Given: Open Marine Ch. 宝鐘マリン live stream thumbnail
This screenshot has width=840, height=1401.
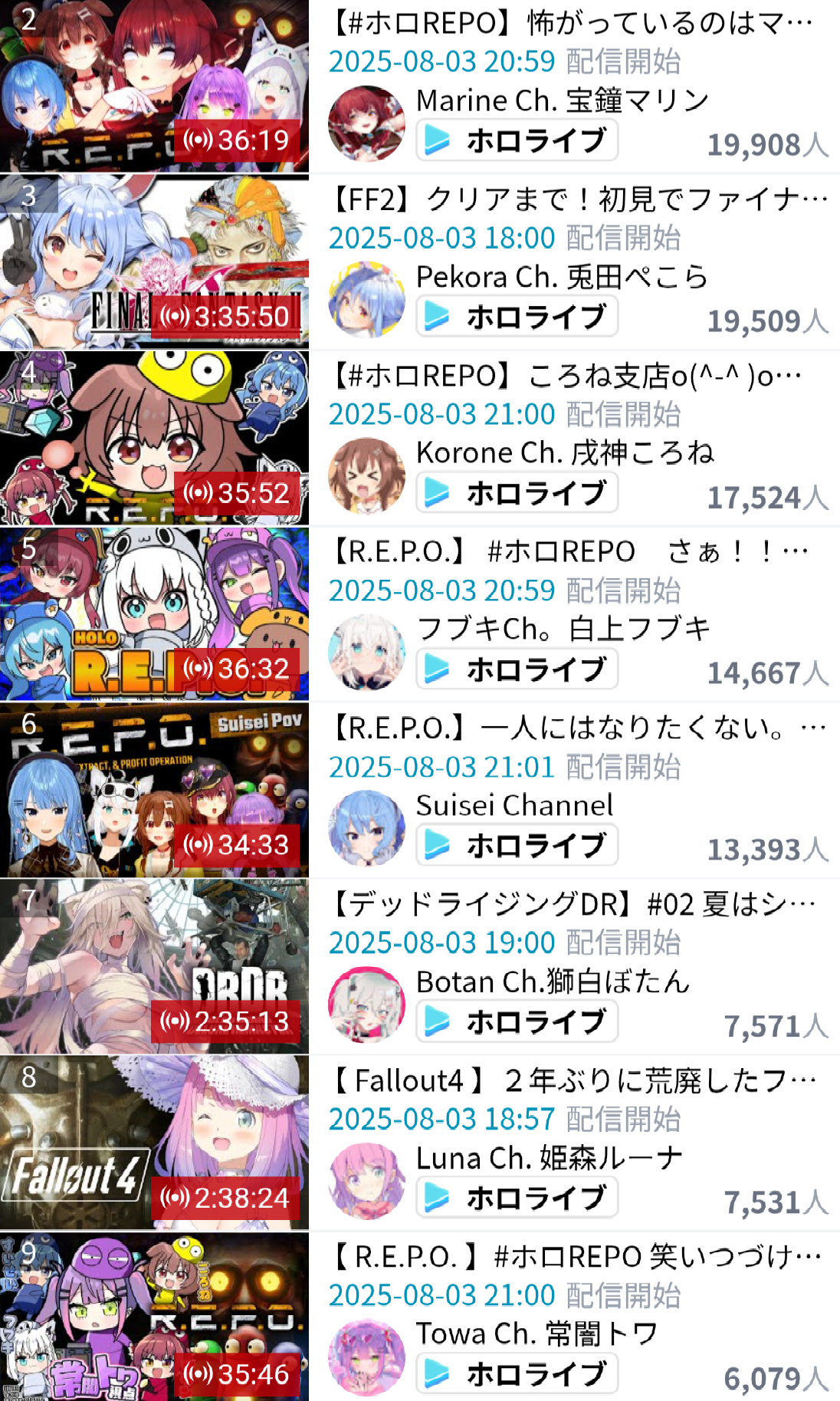Looking at the screenshot, I should (154, 85).
